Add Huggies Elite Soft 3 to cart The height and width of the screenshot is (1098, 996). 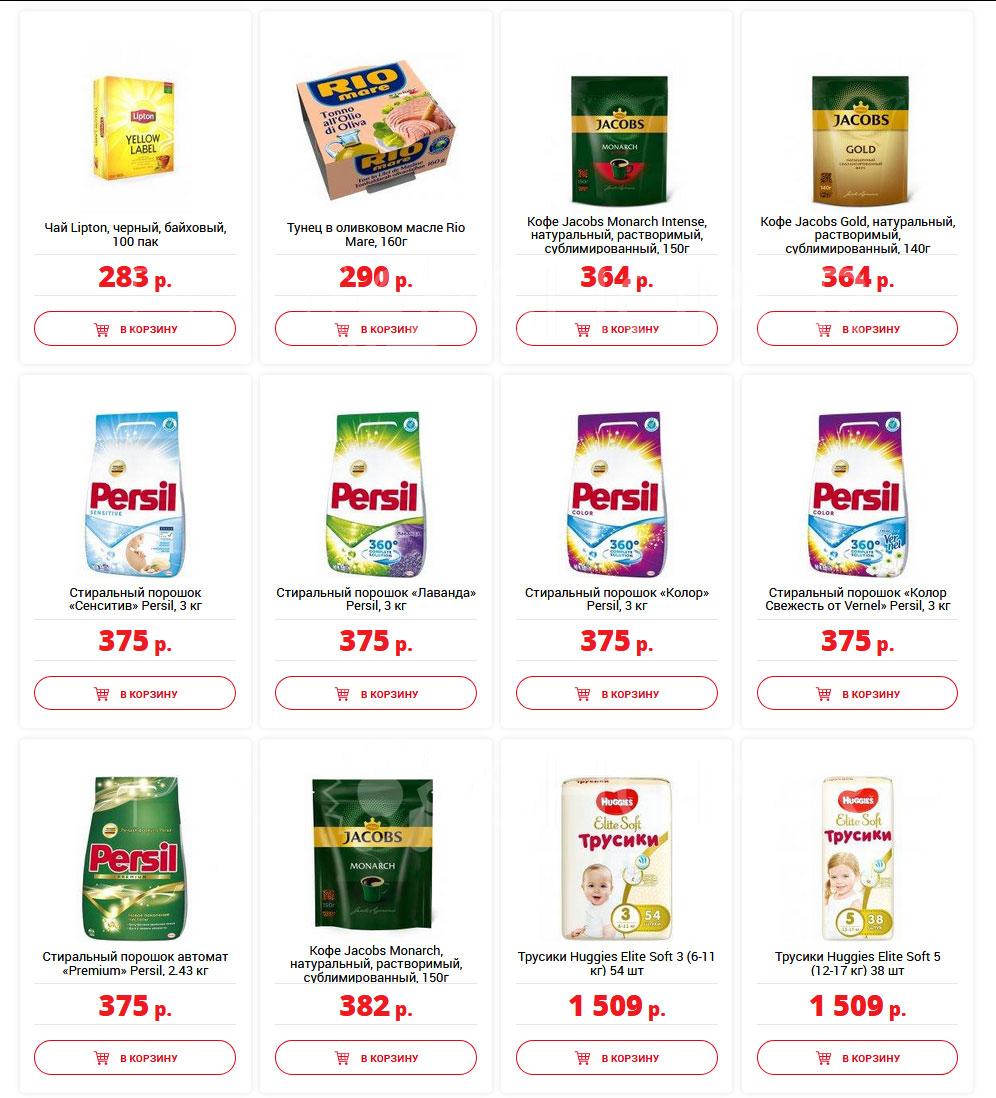click(x=616, y=1057)
